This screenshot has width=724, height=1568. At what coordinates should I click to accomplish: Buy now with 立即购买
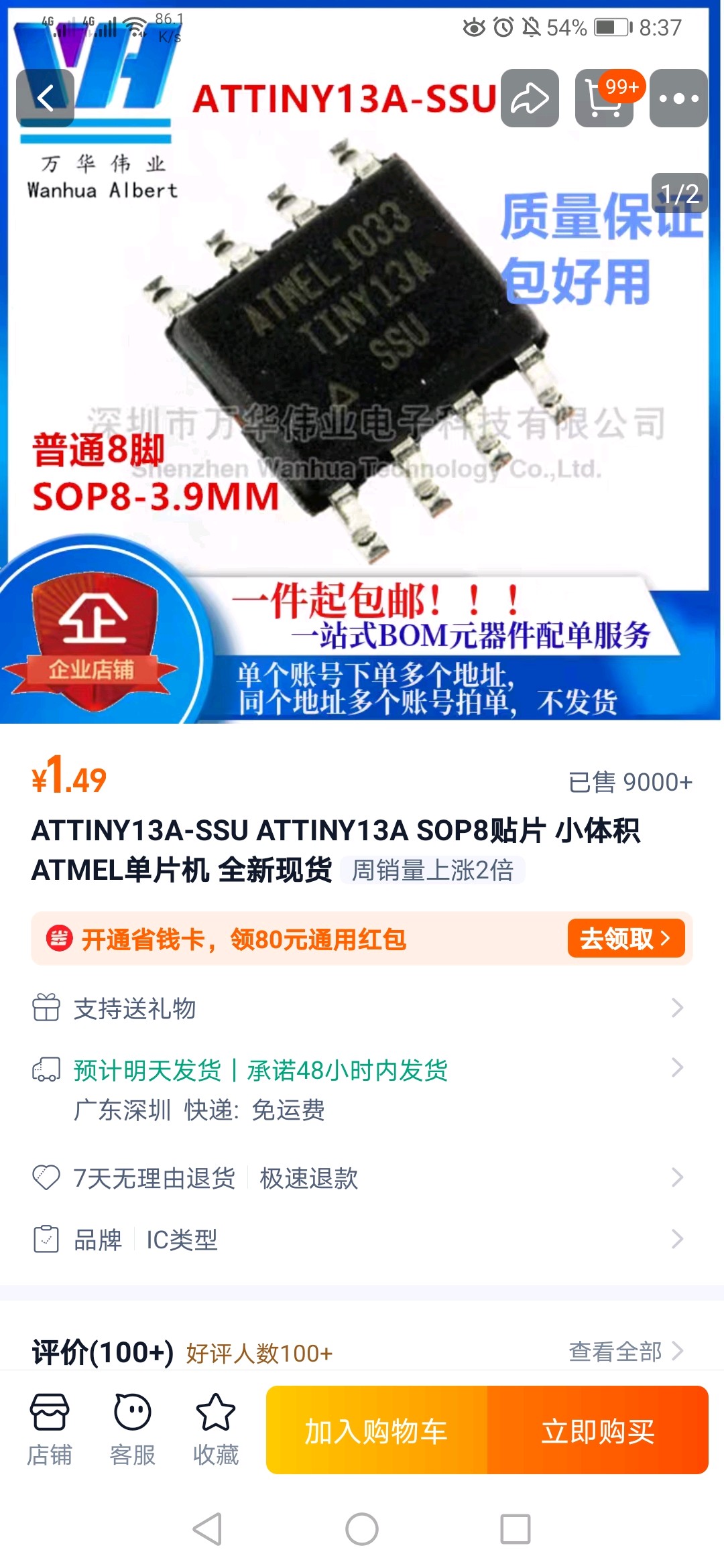pyautogui.click(x=598, y=1431)
